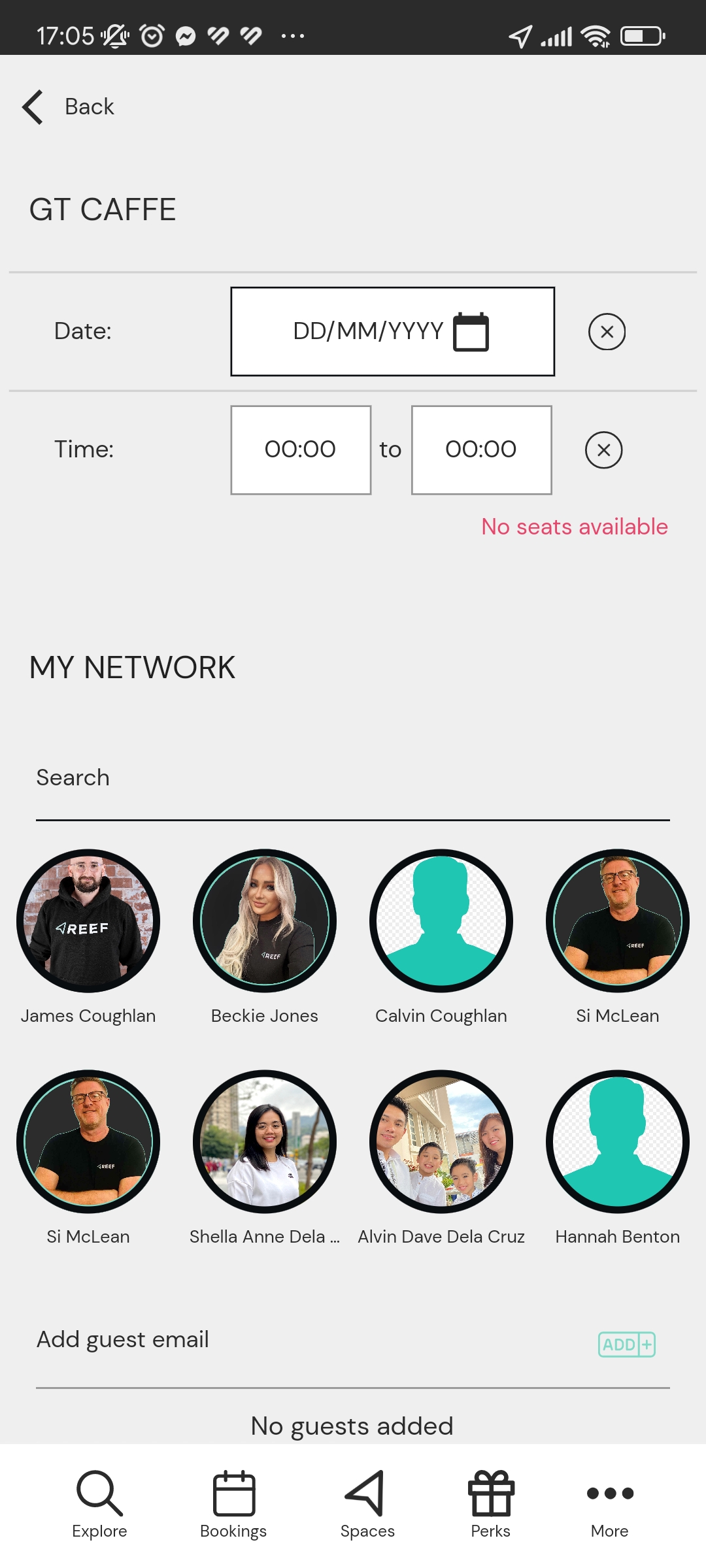Pick Shella Anne Dela from the network

[x=265, y=1141]
